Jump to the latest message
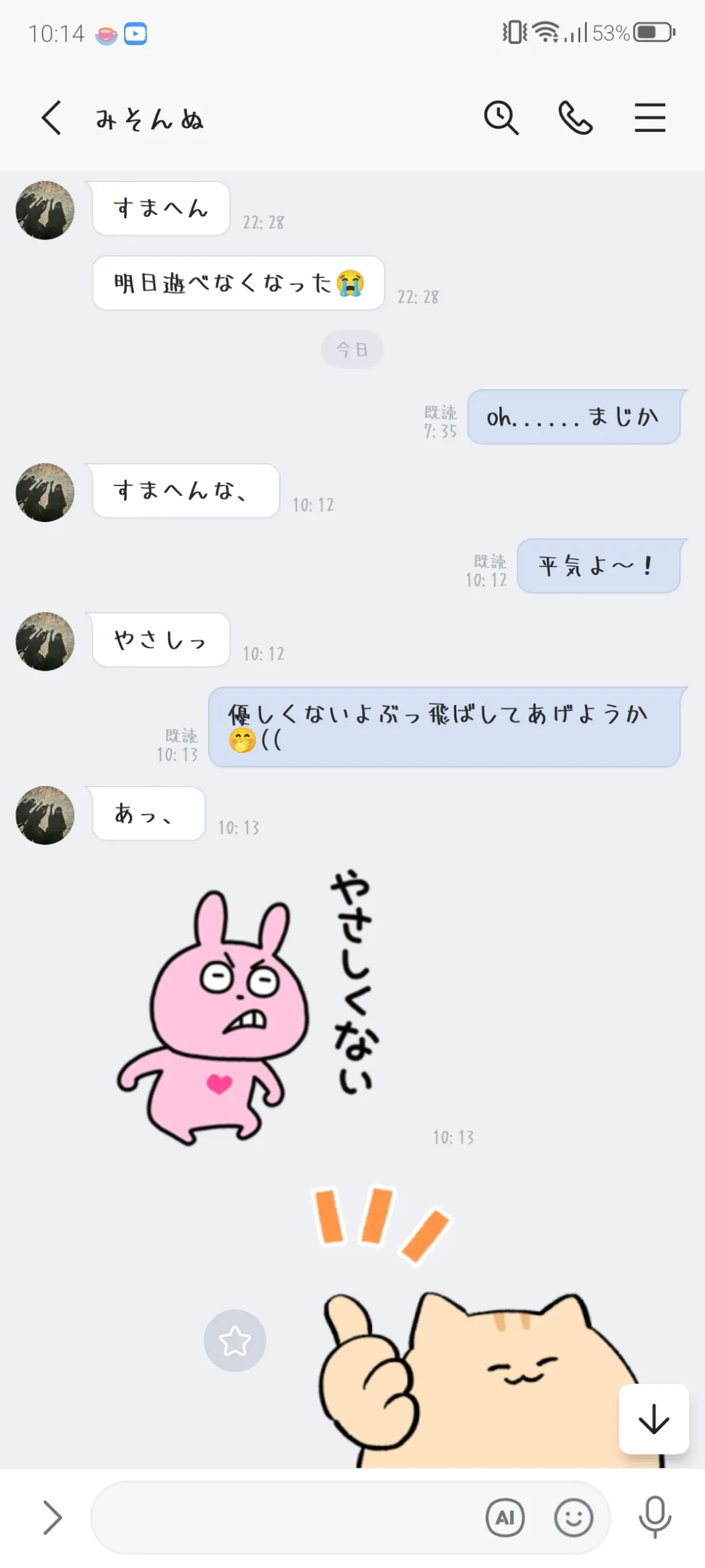Viewport: 705px width, 1568px height. [x=653, y=1419]
